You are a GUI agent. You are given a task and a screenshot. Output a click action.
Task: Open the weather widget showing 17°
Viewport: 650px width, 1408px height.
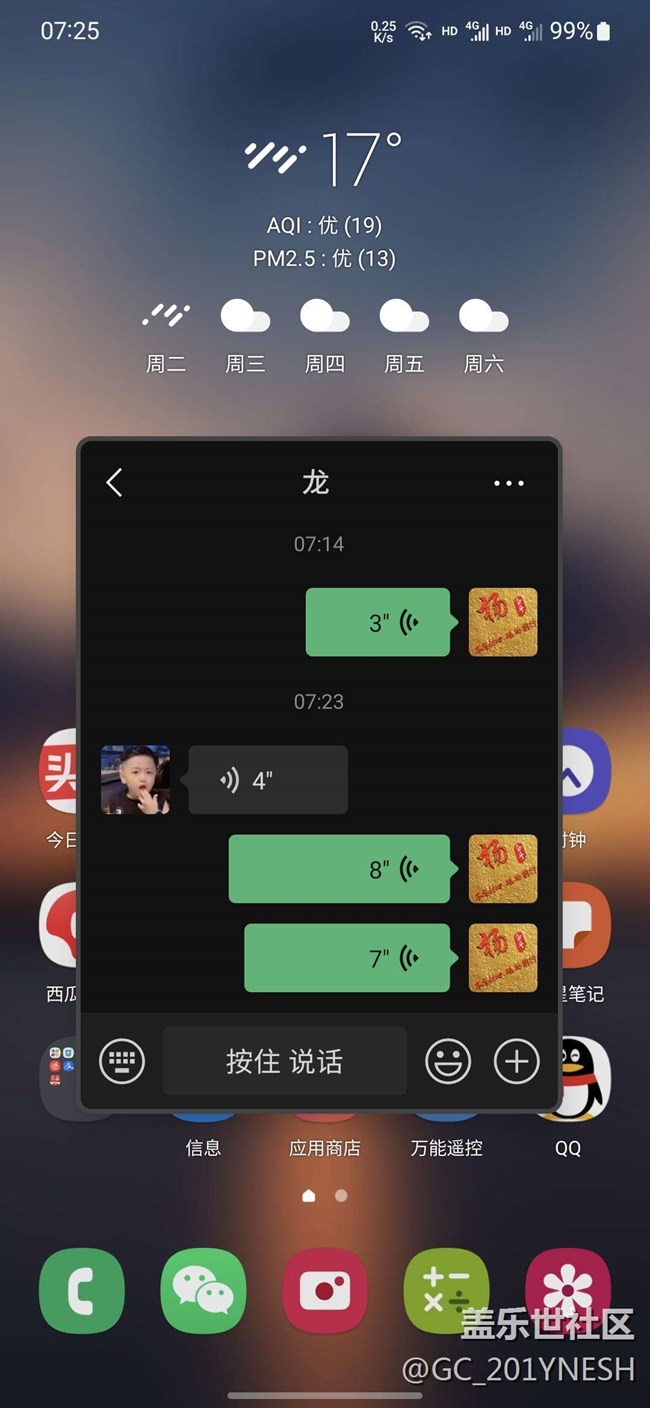pos(325,160)
